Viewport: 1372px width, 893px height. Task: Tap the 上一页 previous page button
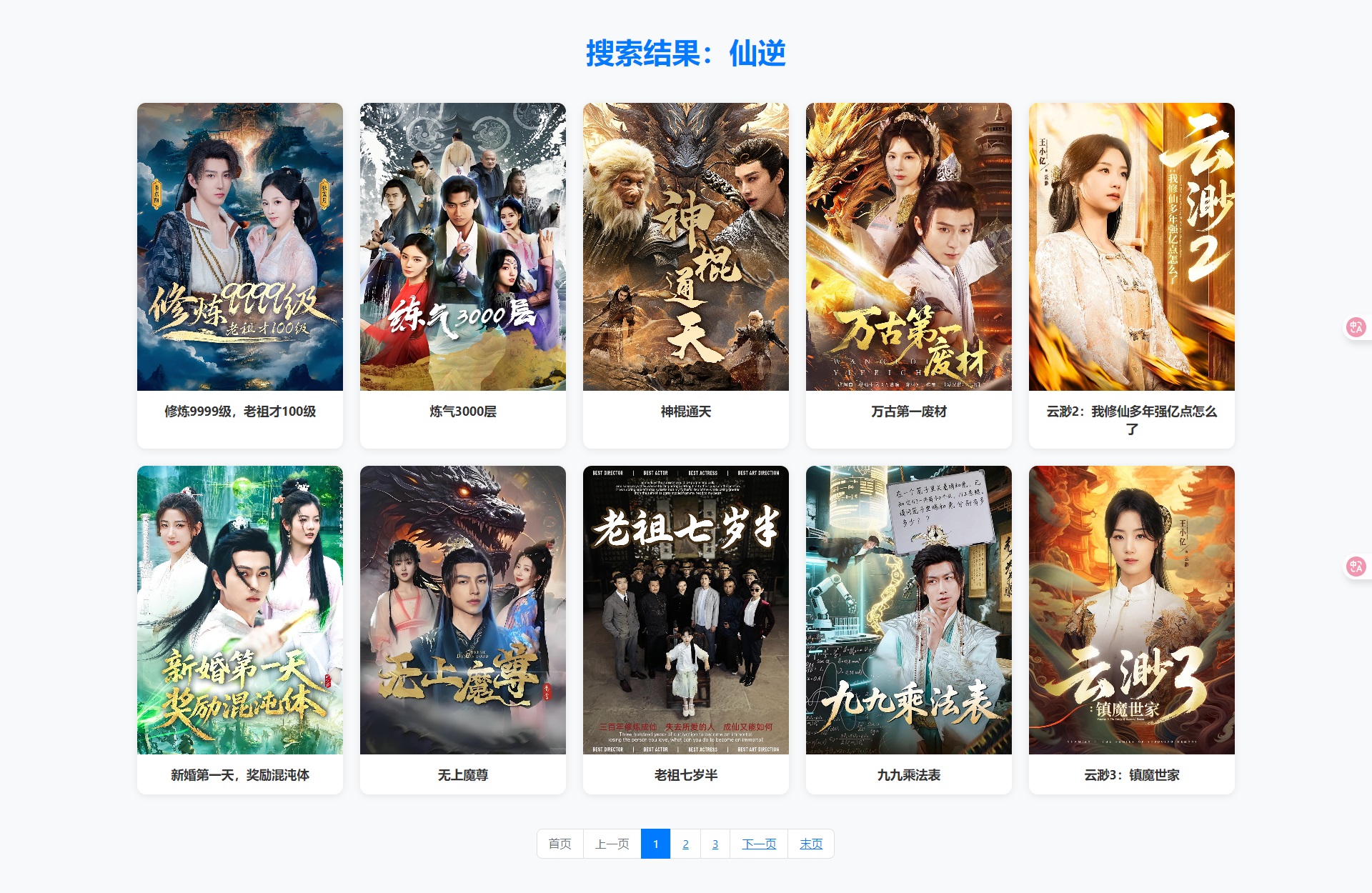click(612, 844)
